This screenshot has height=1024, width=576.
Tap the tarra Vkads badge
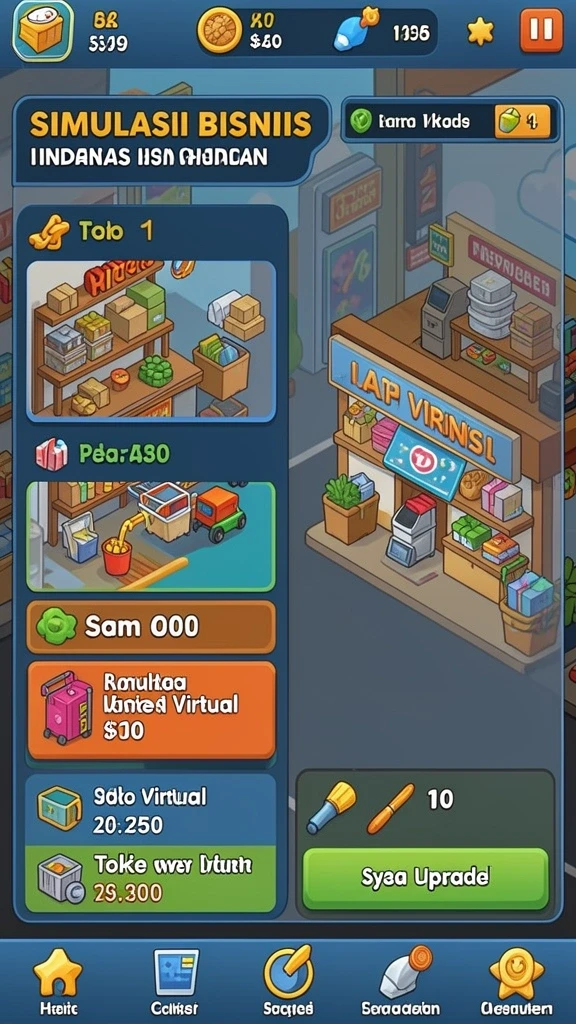pos(451,121)
